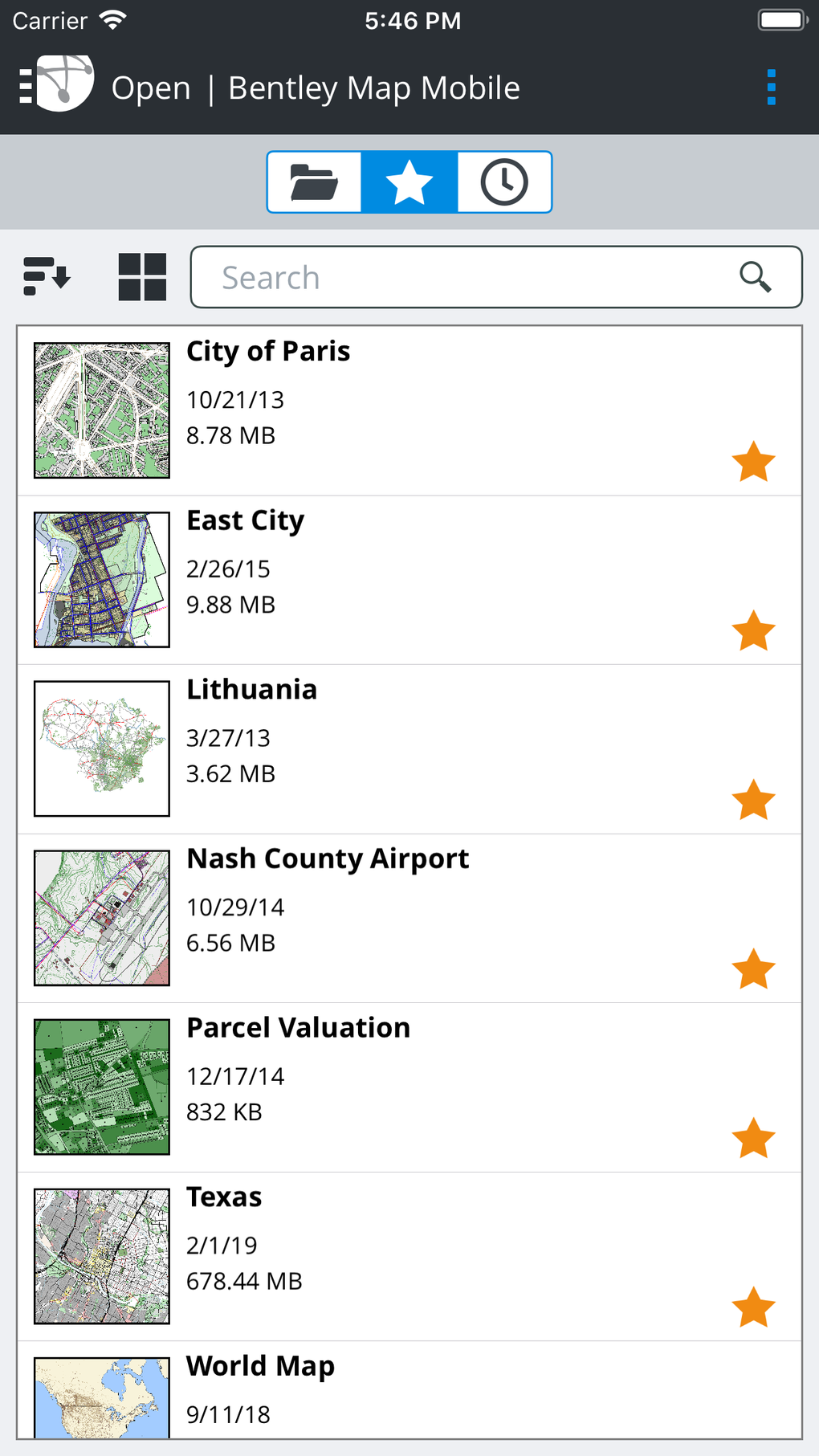This screenshot has height=1456, width=819.
Task: Unstar the Lithuania map
Action: pyautogui.click(x=753, y=800)
